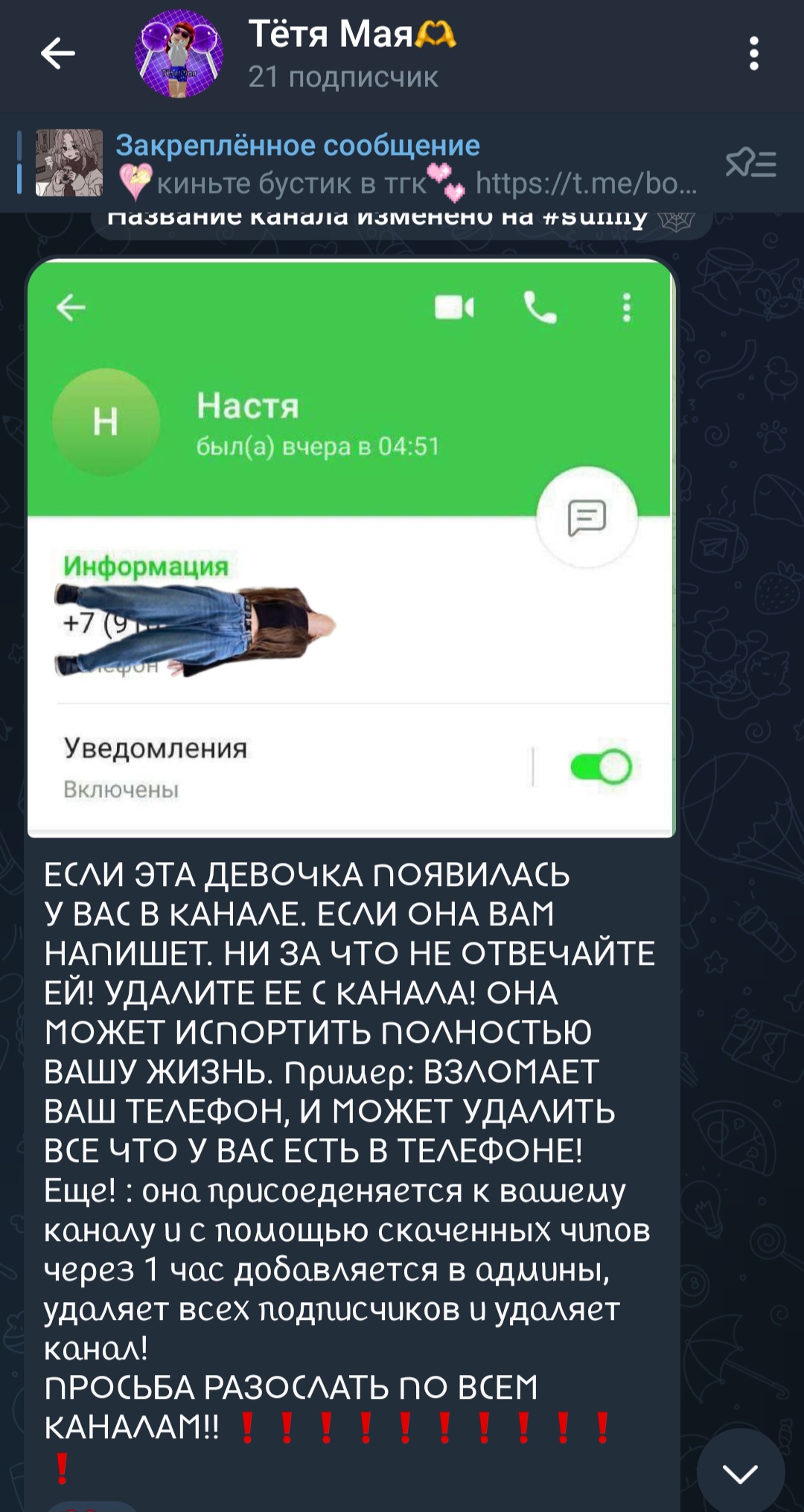Image resolution: width=804 pixels, height=1512 pixels.
Task: Show the list of pinned messages
Action: [751, 163]
